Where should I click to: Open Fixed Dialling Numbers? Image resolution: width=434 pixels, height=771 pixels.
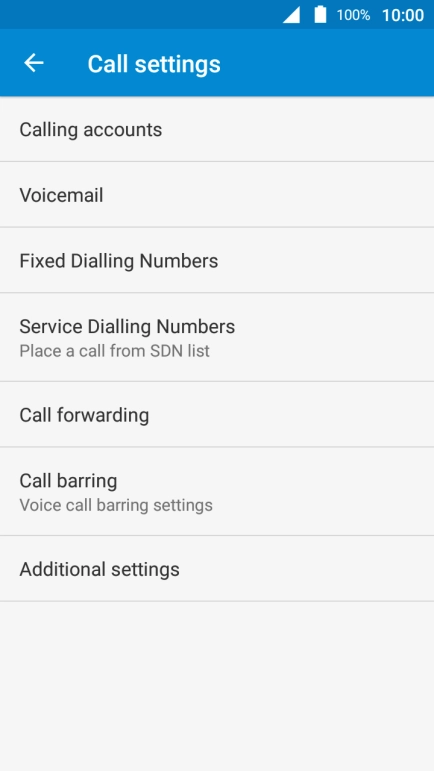[217, 260]
